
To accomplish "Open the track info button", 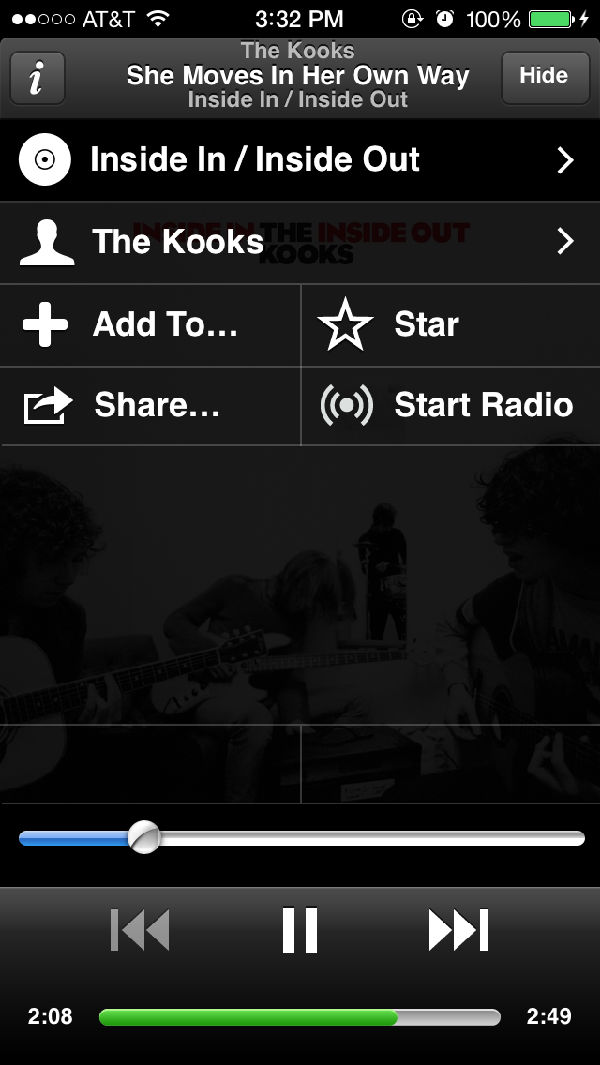I will (37, 76).
